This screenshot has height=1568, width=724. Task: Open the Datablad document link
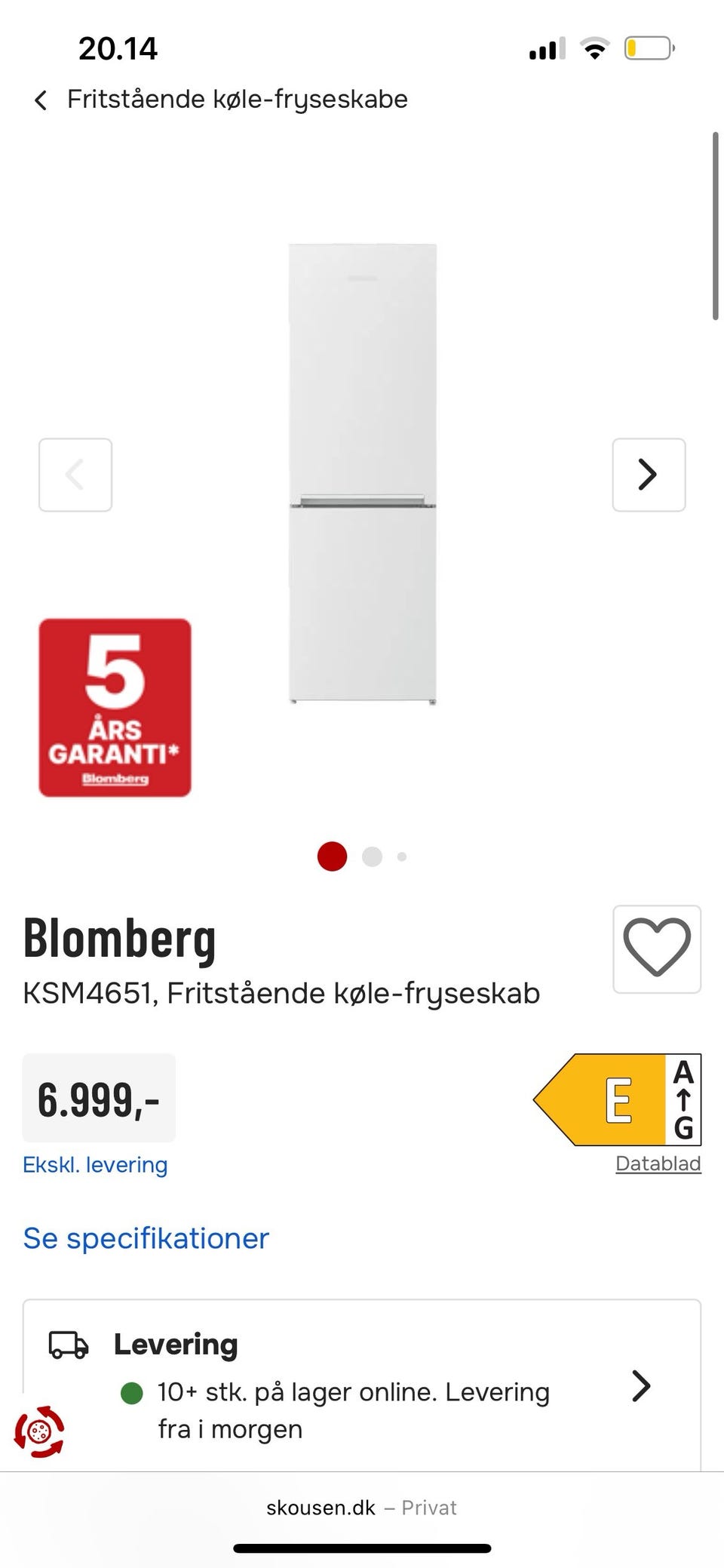click(x=658, y=1164)
